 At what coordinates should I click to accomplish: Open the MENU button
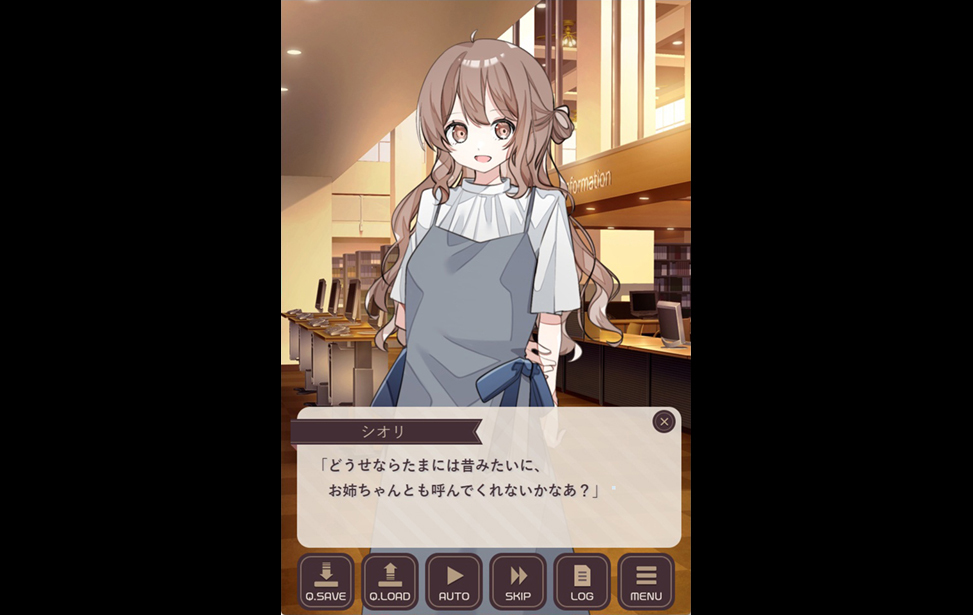click(x=646, y=582)
